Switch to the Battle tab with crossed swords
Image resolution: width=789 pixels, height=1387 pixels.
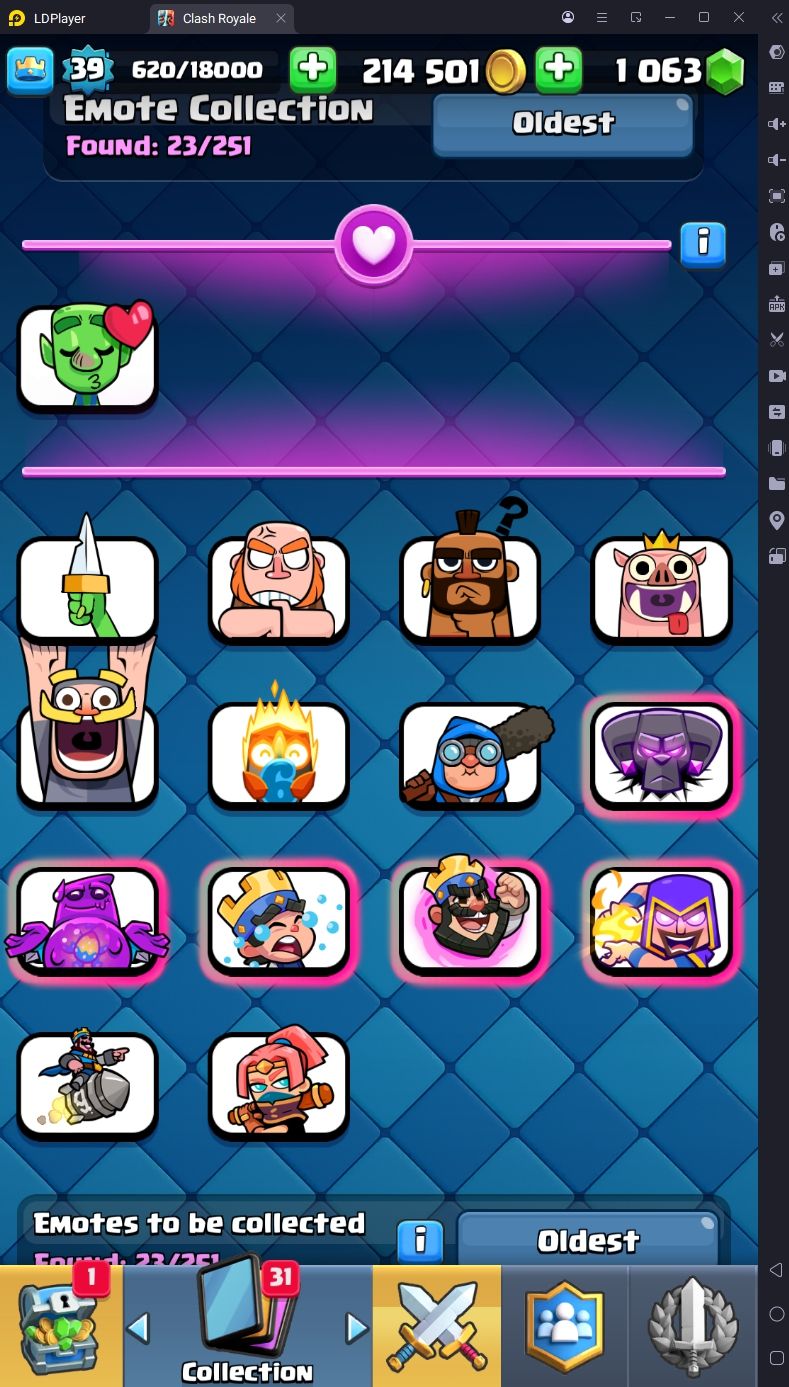pyautogui.click(x=437, y=1326)
